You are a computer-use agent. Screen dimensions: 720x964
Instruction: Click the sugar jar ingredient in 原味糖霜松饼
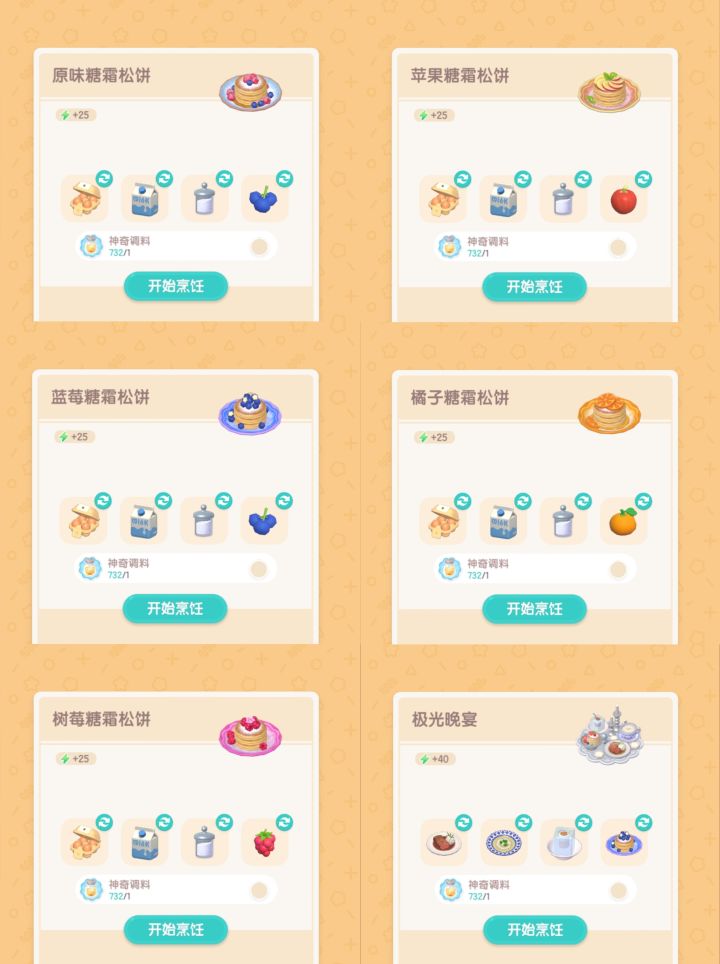coord(204,200)
